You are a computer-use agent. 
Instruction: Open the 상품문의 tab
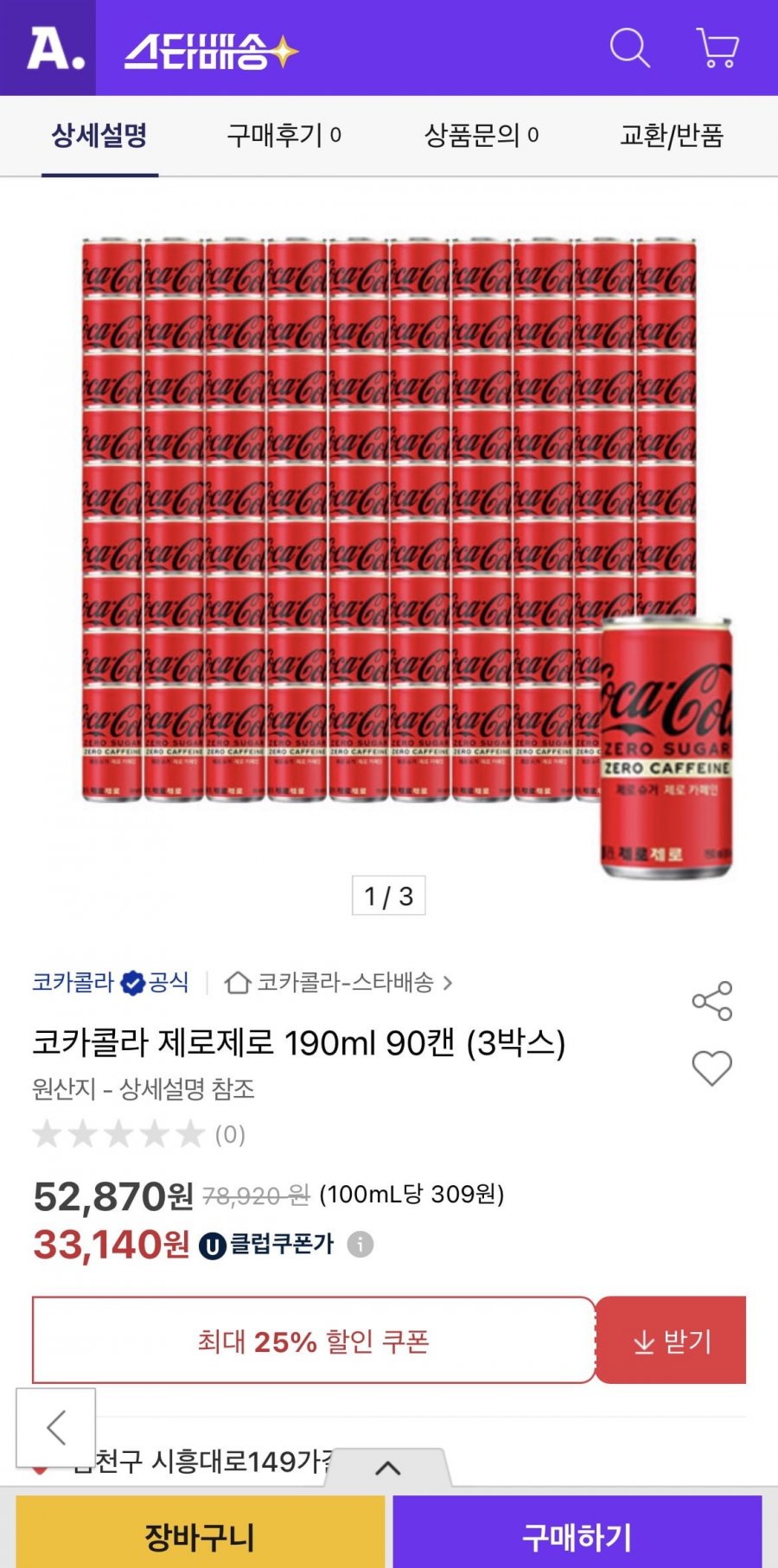(481, 136)
